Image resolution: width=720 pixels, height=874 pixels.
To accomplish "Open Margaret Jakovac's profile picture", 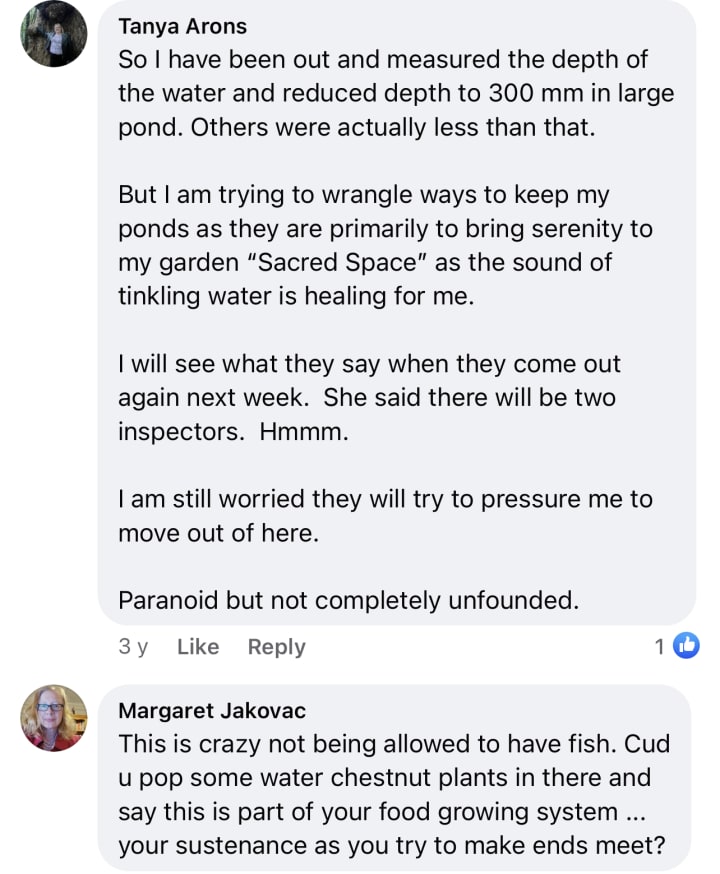I will coord(54,717).
